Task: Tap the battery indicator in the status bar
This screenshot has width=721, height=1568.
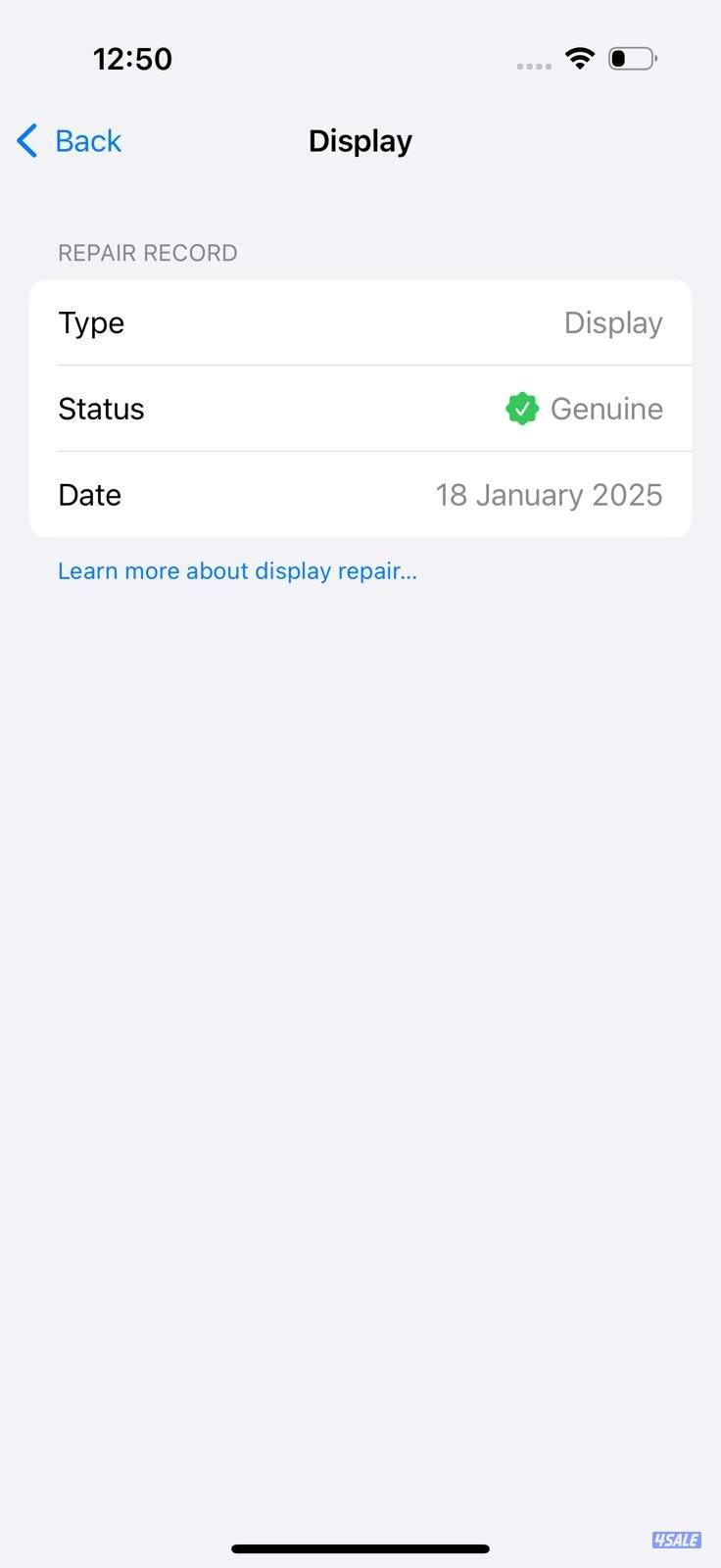Action: click(x=632, y=59)
